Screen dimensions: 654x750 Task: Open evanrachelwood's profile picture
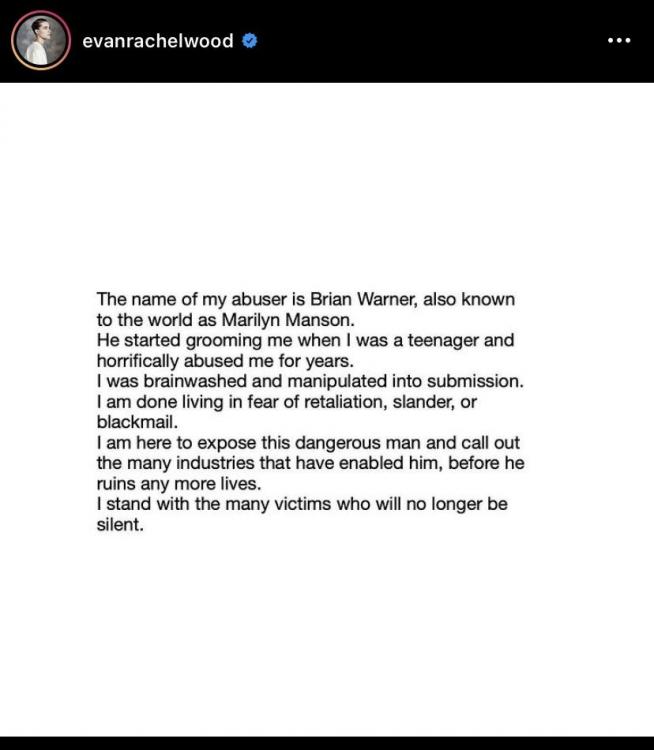40,41
